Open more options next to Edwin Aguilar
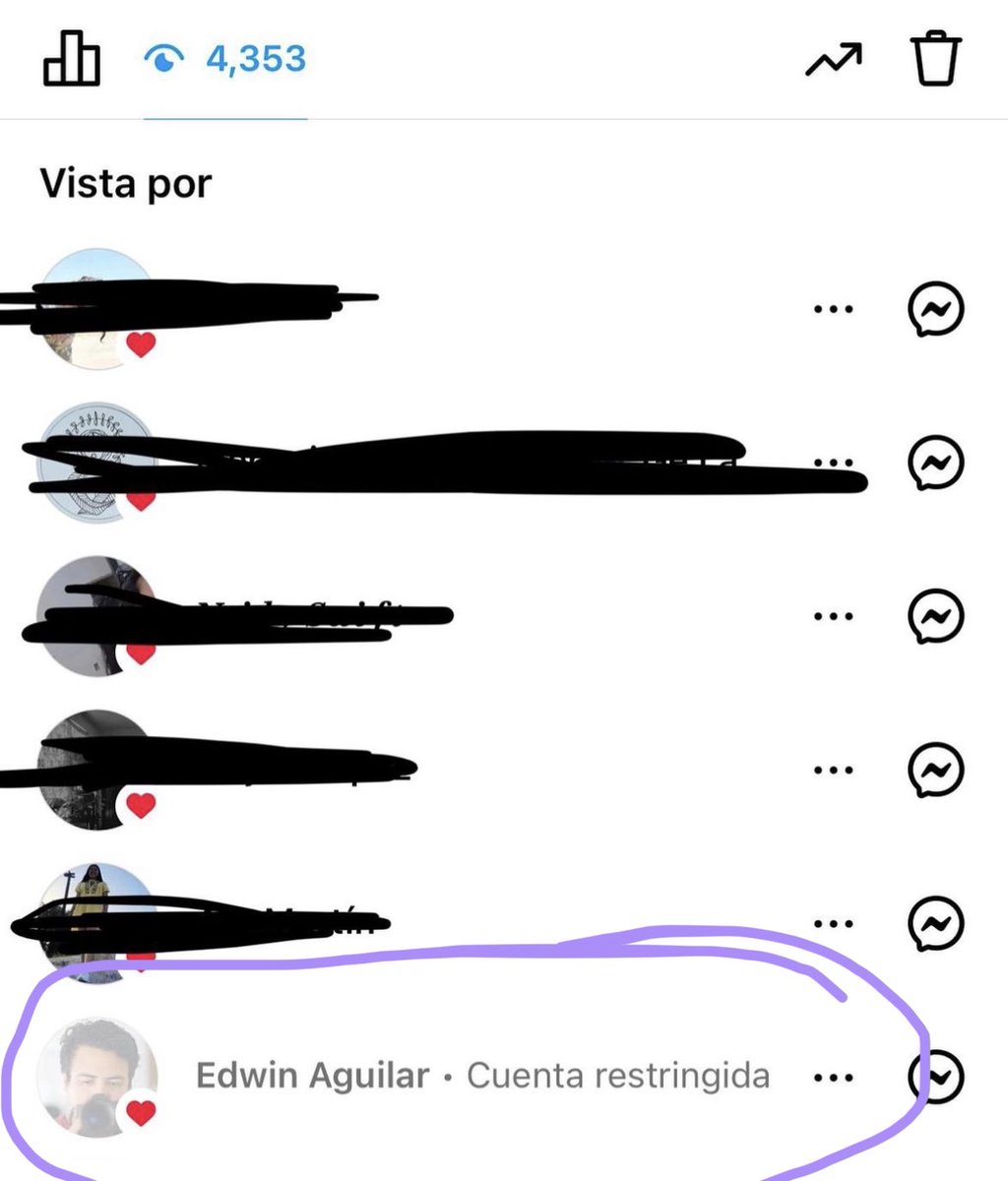 tap(834, 1078)
